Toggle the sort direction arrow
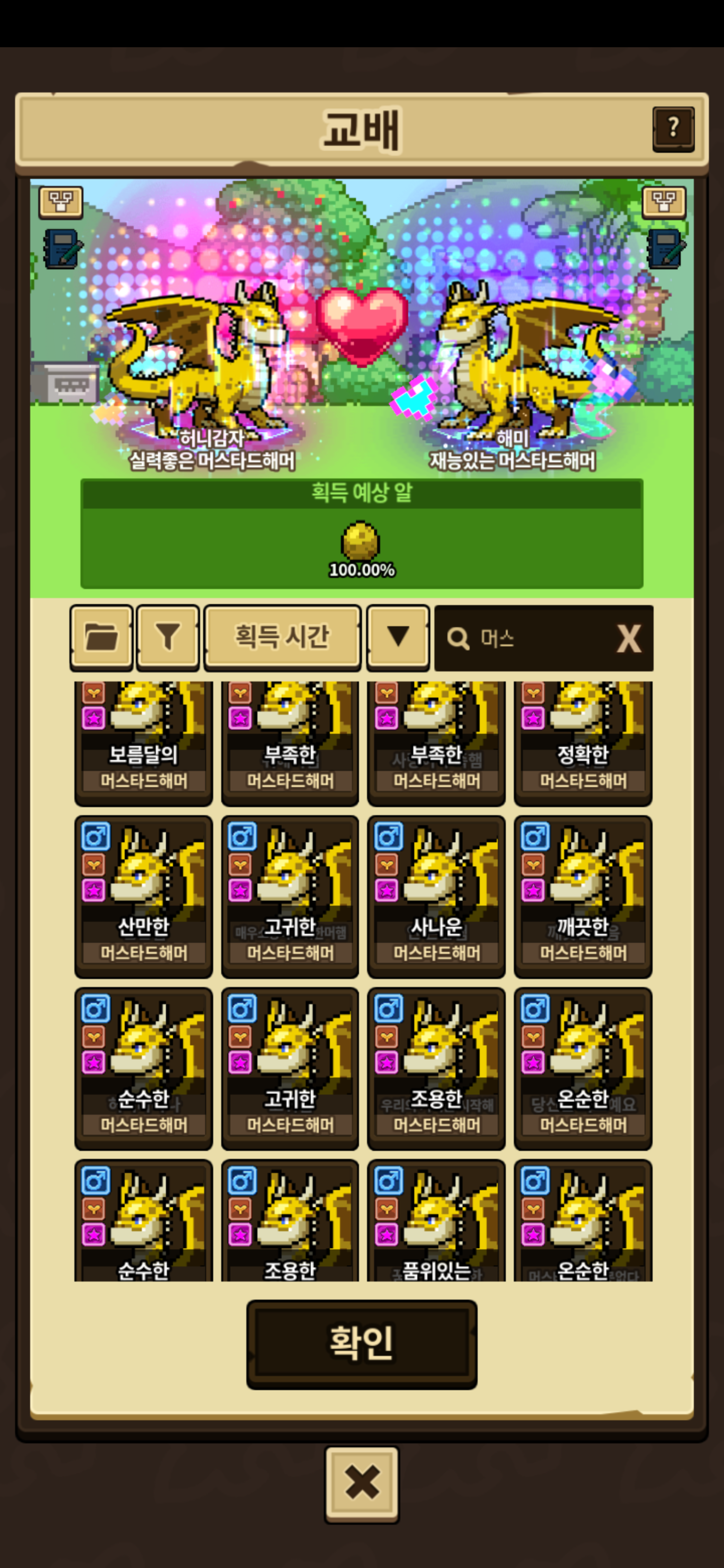Image resolution: width=724 pixels, height=1568 pixels. pos(398,637)
